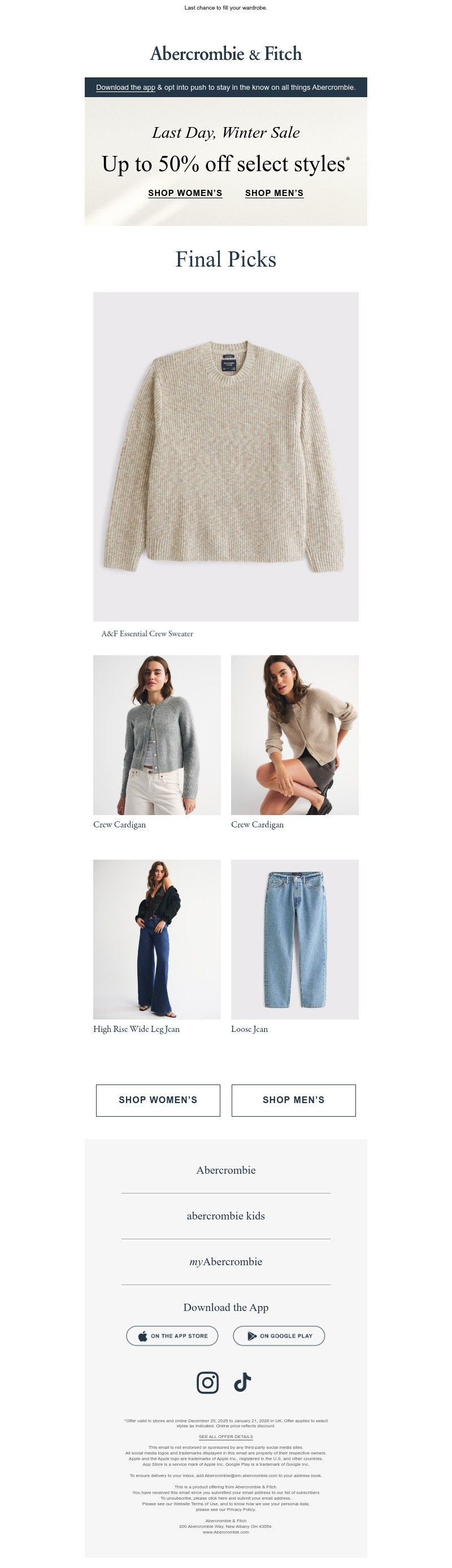The image size is (452, 1568).
Task: Open the Download the app link
Action: point(125,88)
